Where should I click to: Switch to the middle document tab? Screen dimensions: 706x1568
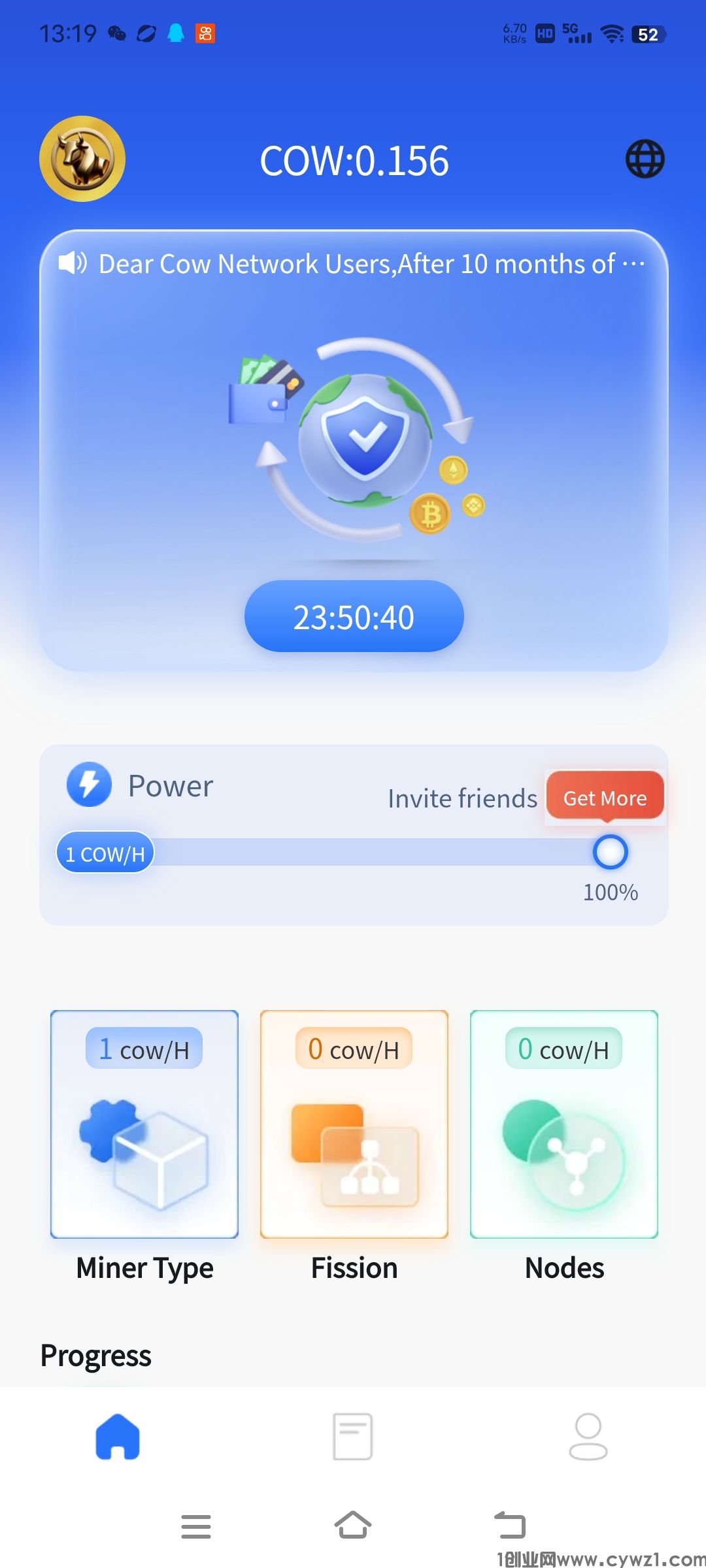pyautogui.click(x=352, y=1436)
